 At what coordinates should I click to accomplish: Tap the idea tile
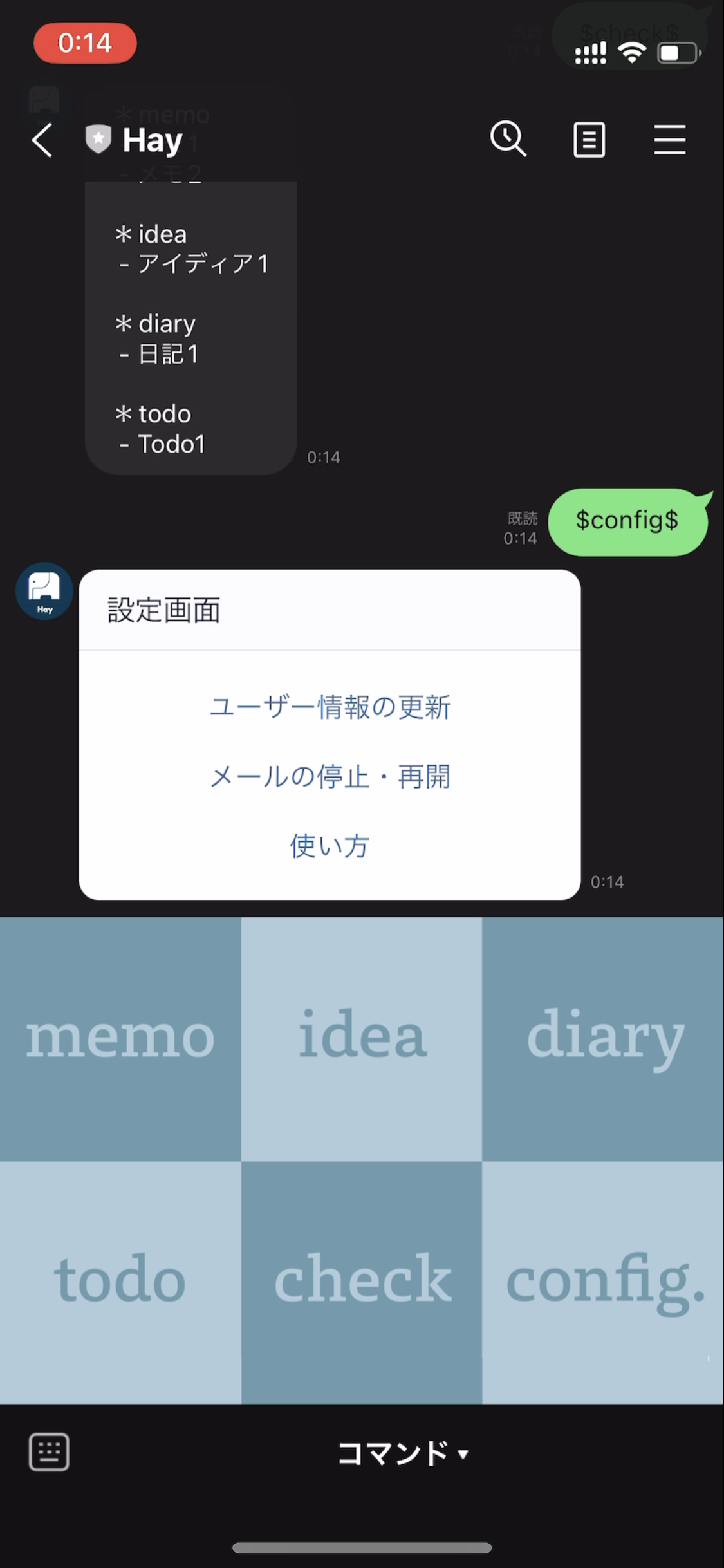(362, 1038)
